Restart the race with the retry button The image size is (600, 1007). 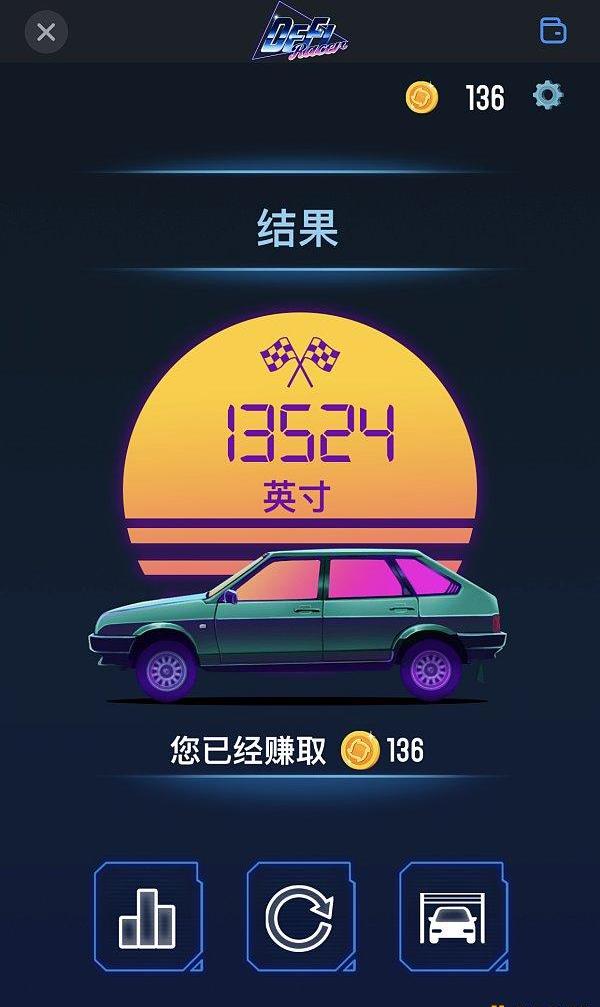[x=299, y=917]
